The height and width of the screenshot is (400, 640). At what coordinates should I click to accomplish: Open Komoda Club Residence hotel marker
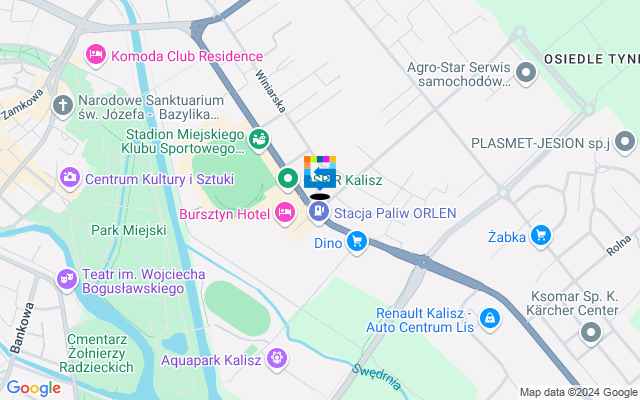[x=96, y=55]
